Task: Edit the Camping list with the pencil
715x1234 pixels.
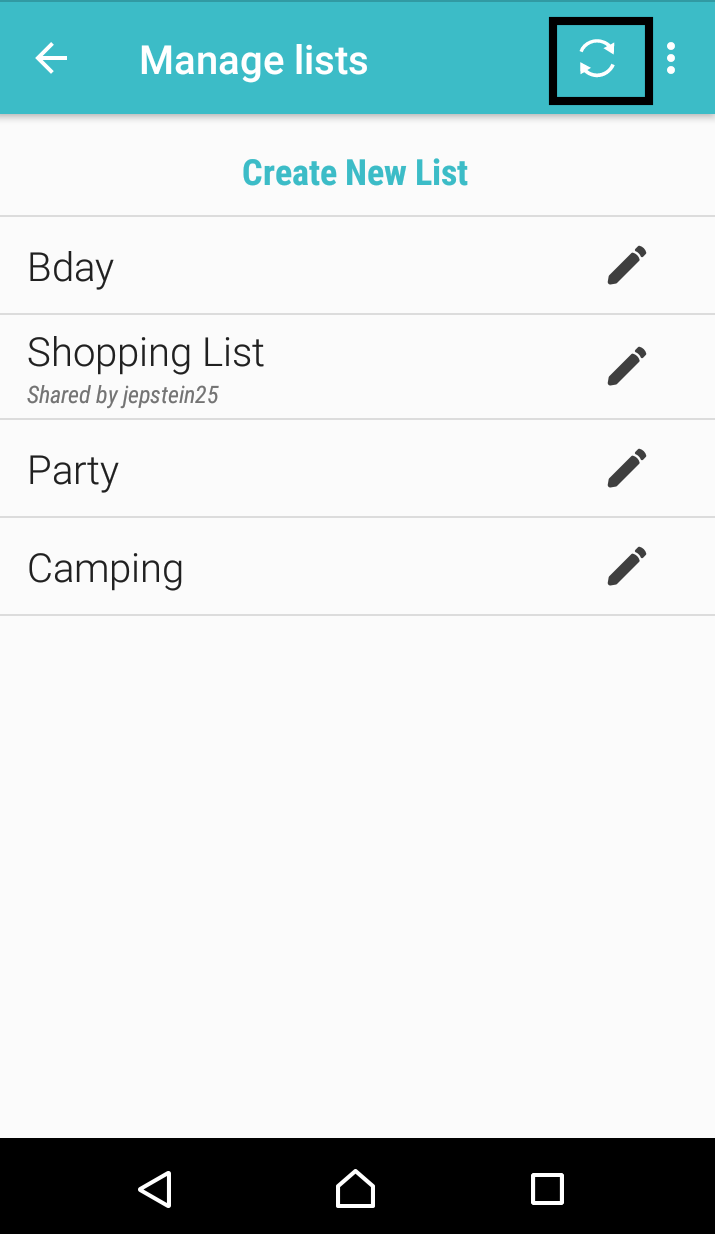Action: [627, 566]
